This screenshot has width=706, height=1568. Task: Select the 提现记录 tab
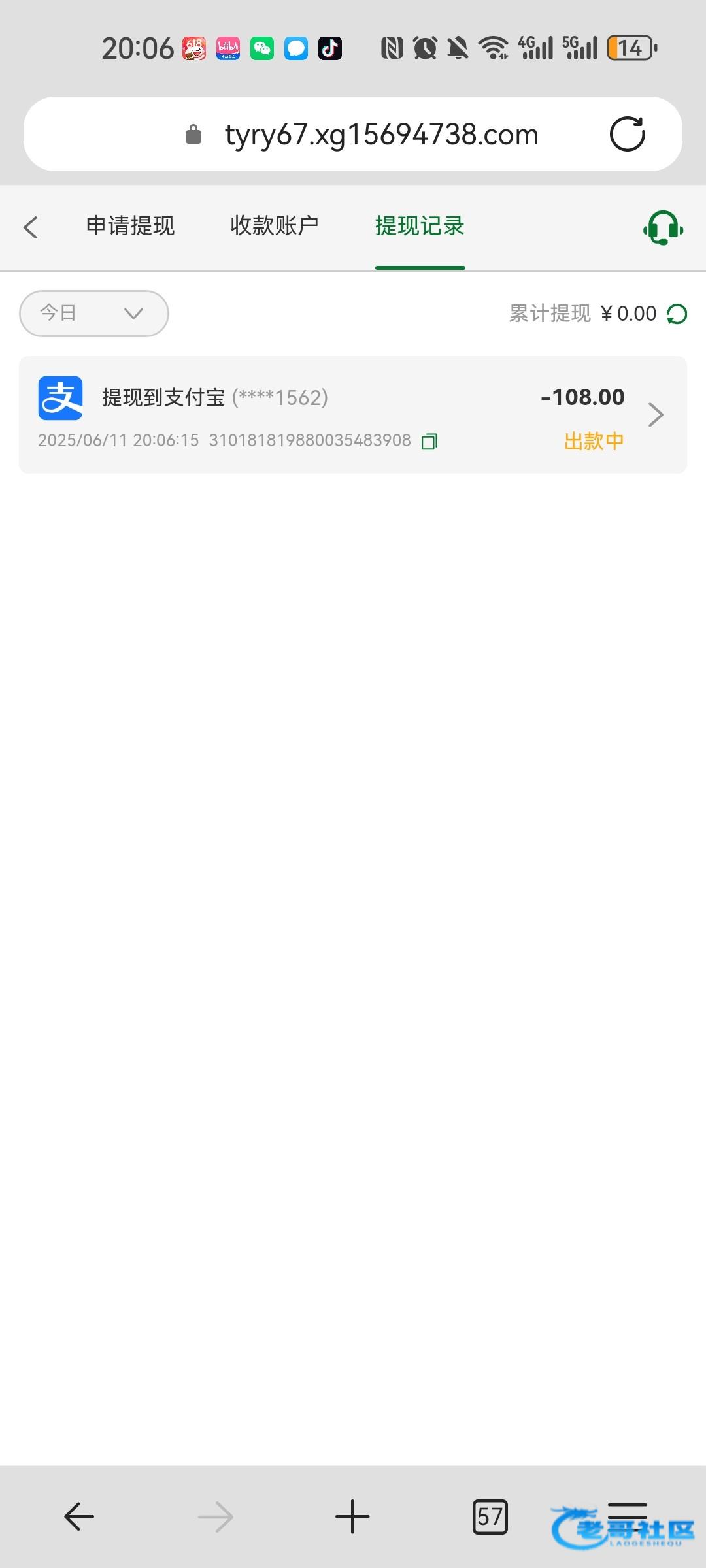[x=420, y=226]
